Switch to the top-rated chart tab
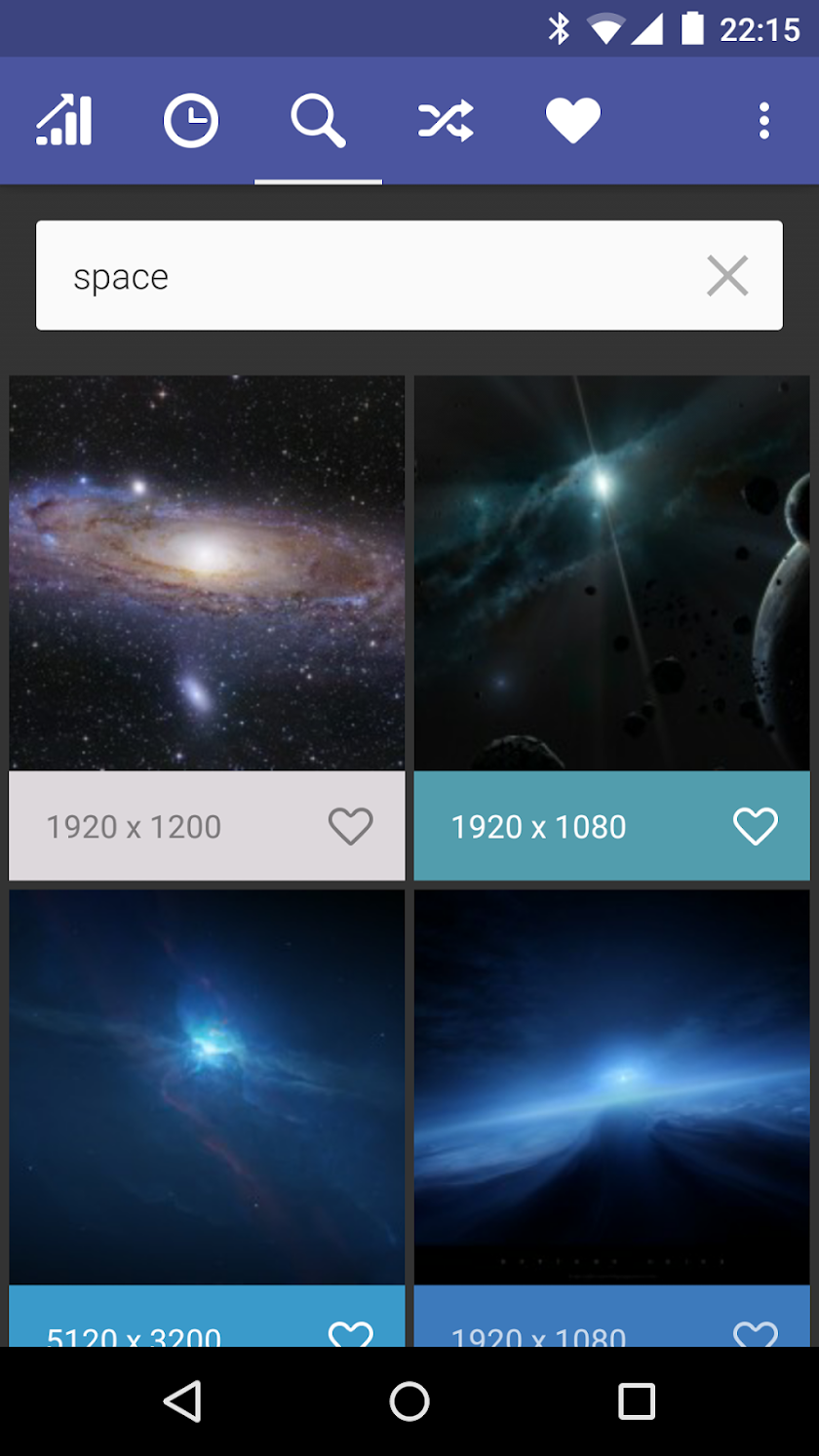 64,122
